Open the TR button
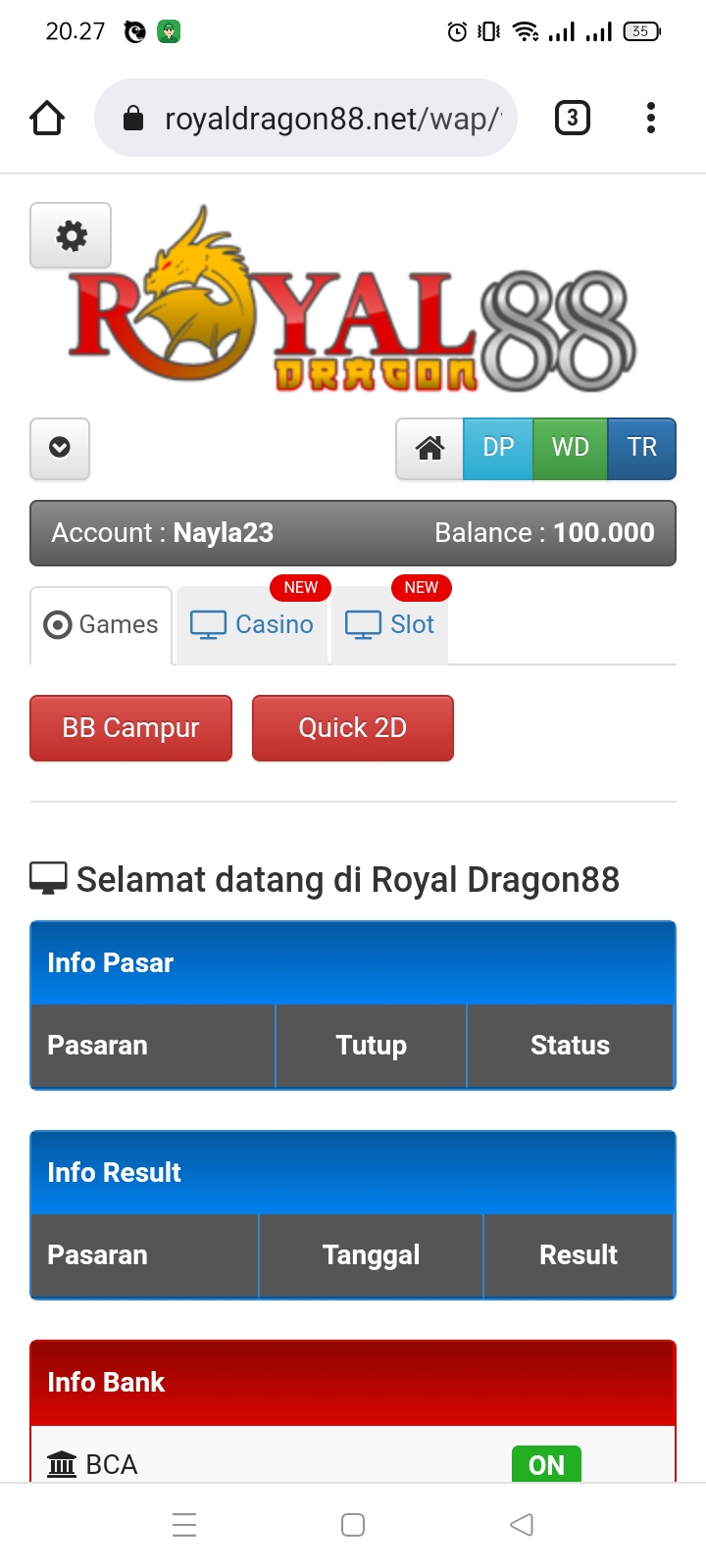 (641, 448)
